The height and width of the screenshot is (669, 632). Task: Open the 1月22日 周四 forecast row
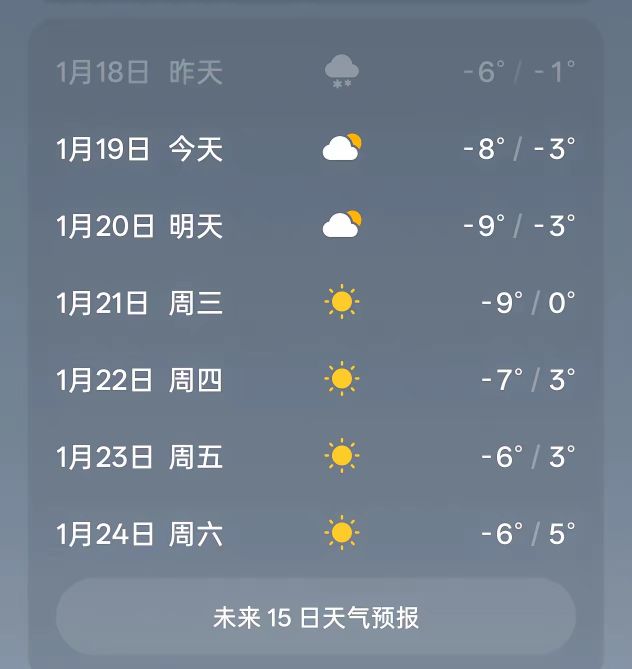click(x=316, y=380)
